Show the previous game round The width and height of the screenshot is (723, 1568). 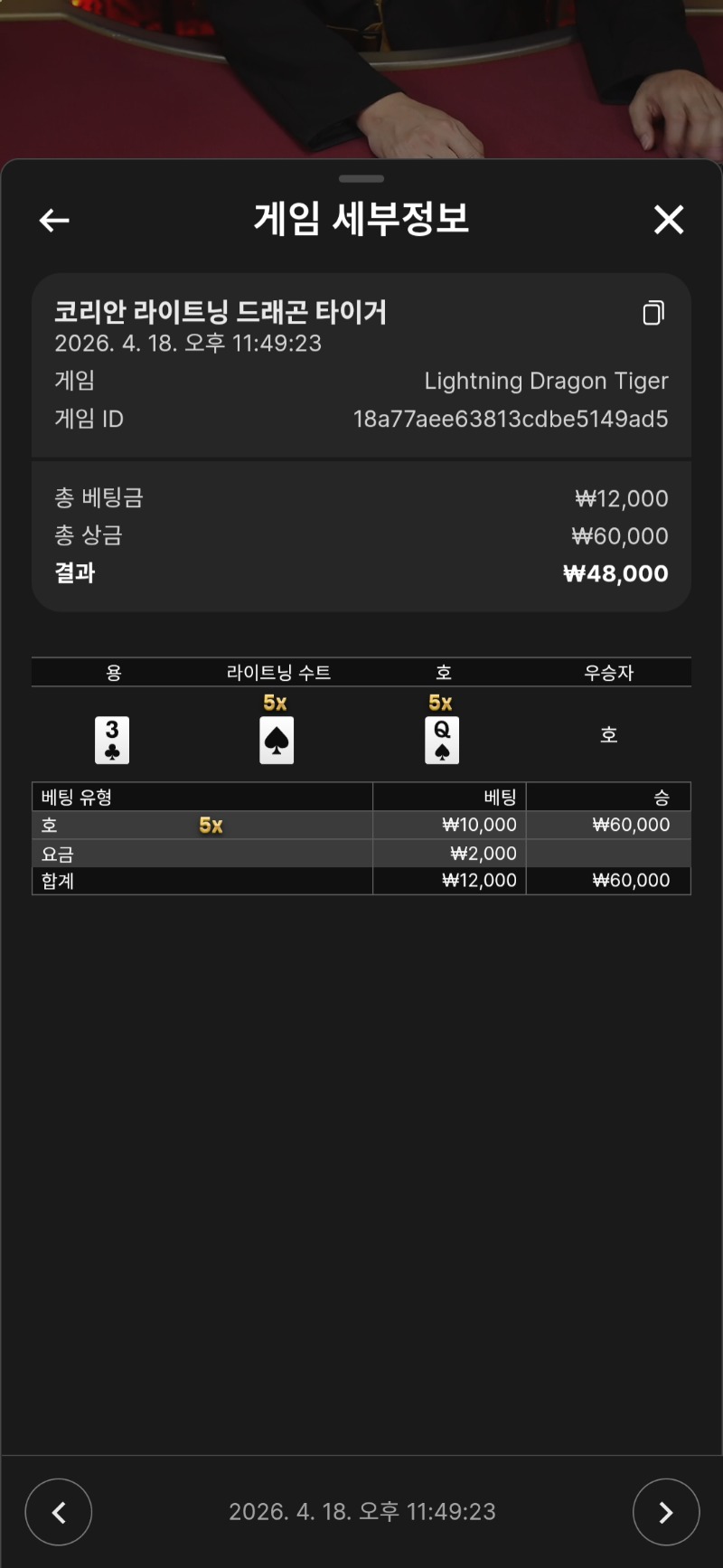pos(59,1511)
